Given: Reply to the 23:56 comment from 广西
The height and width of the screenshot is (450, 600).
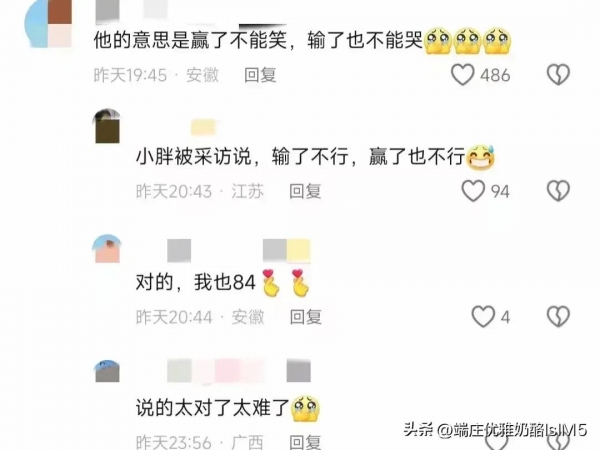Looking at the screenshot, I should pyautogui.click(x=304, y=441).
